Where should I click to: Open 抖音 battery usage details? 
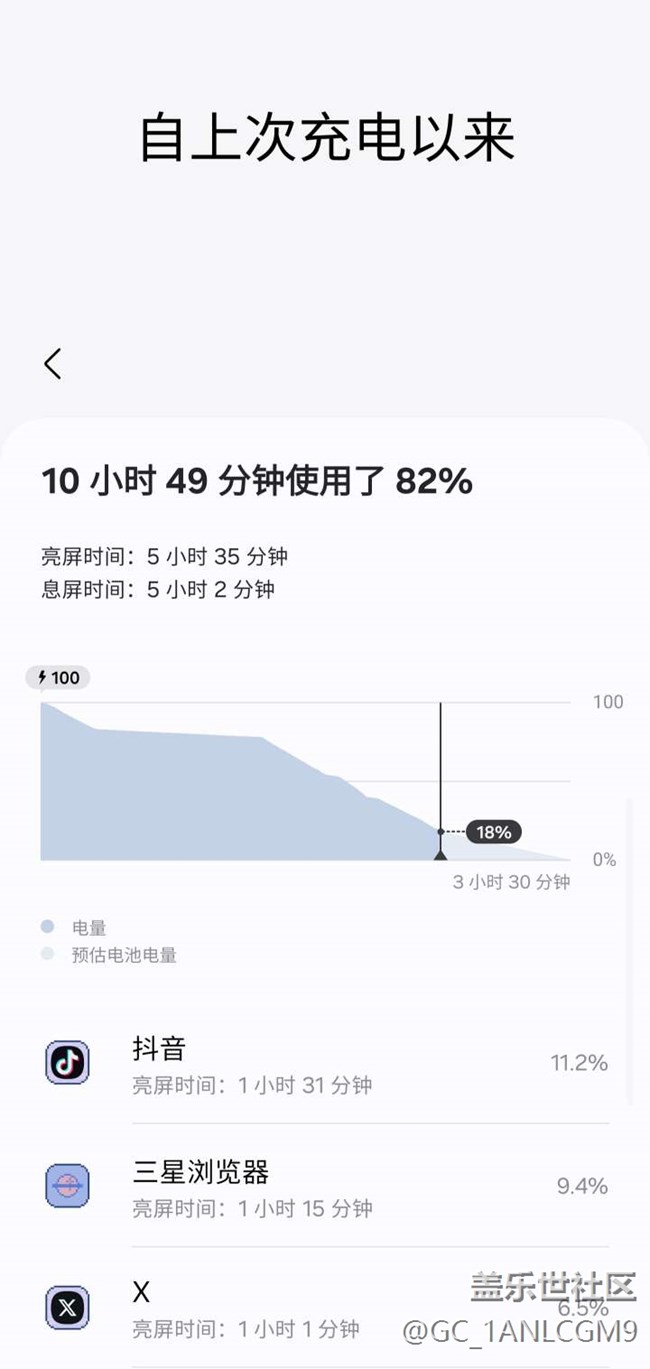(x=326, y=1063)
